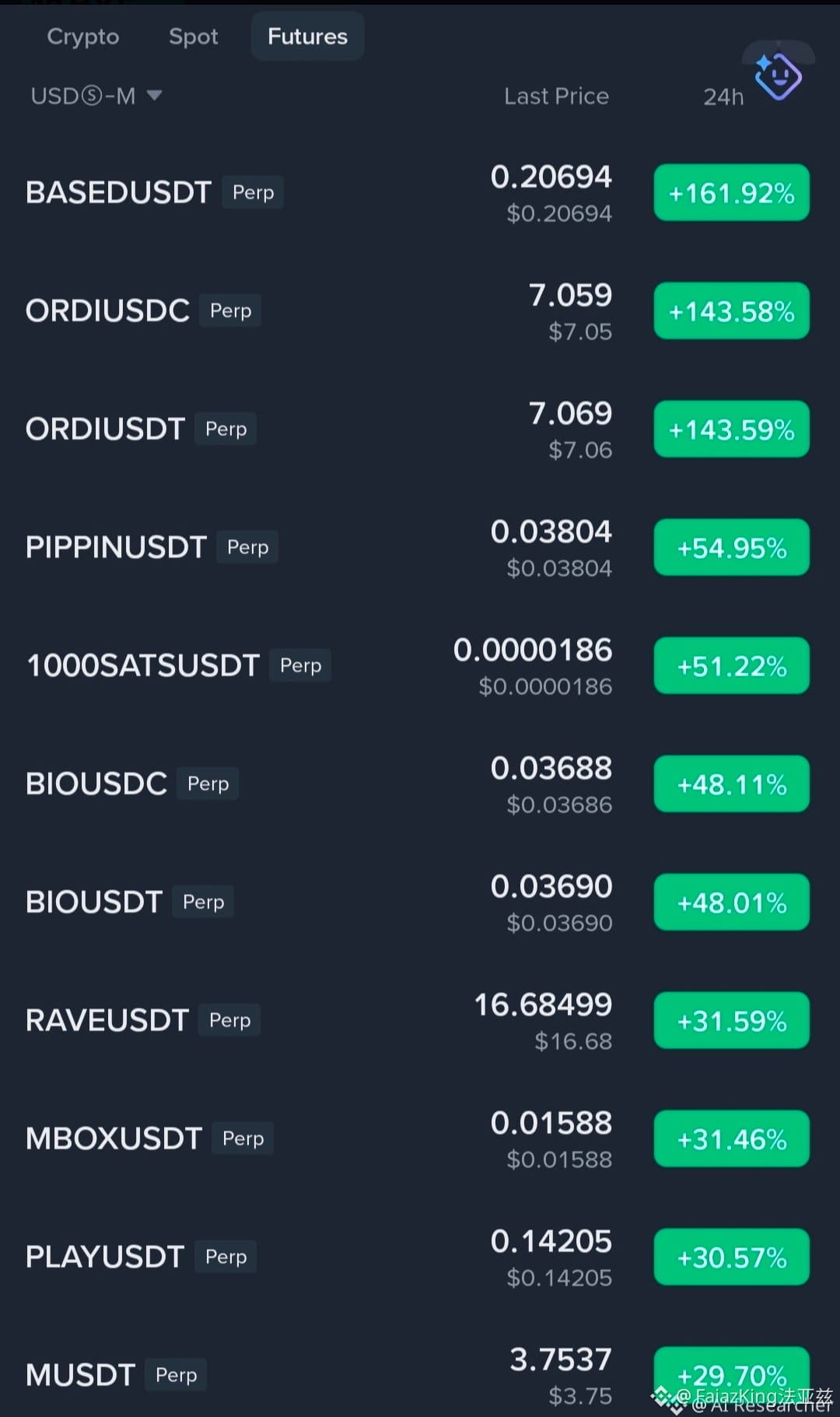Open PIPPINUSDT perpetual contract
840x1417 pixels.
click(420, 548)
